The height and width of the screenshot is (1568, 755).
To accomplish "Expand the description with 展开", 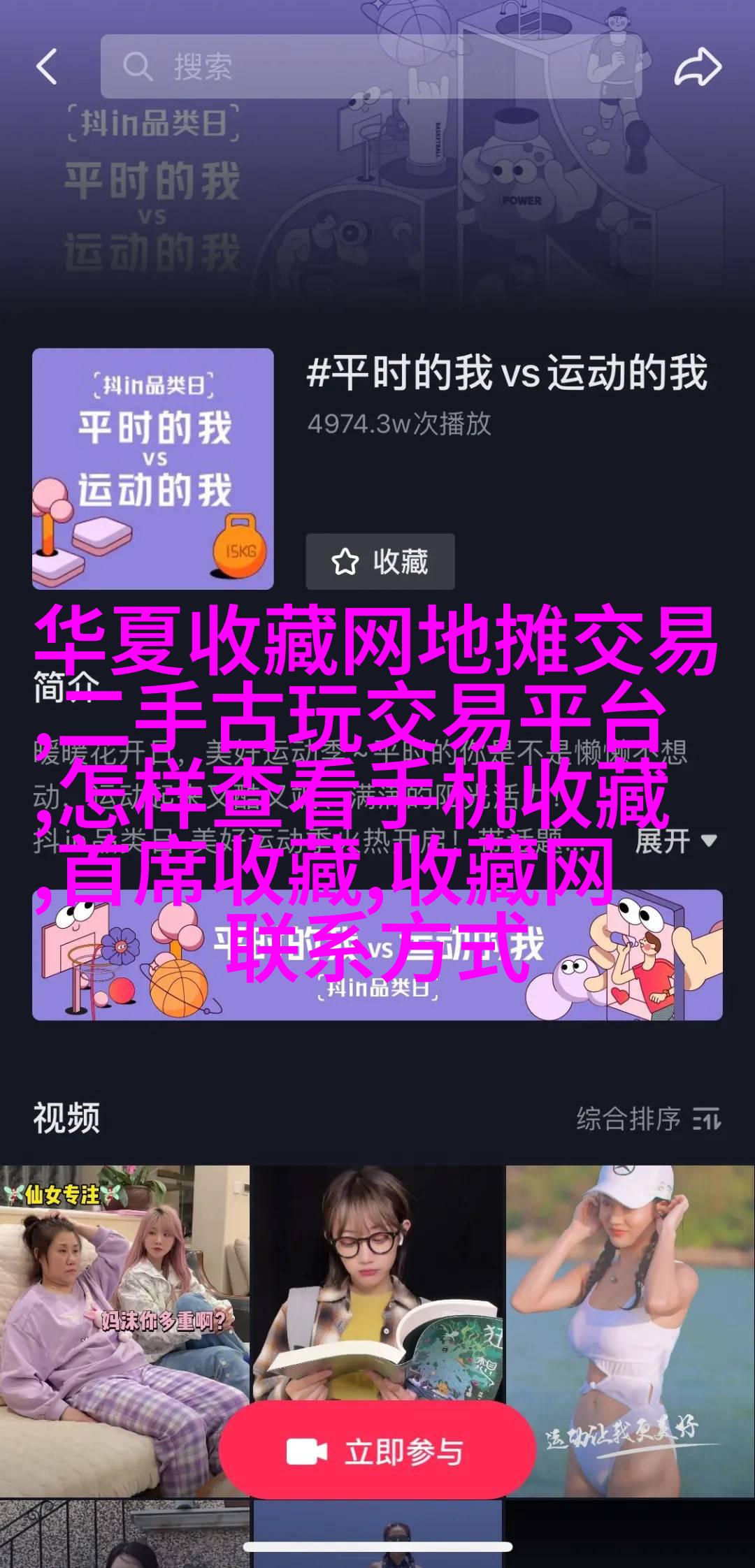I will [x=675, y=840].
